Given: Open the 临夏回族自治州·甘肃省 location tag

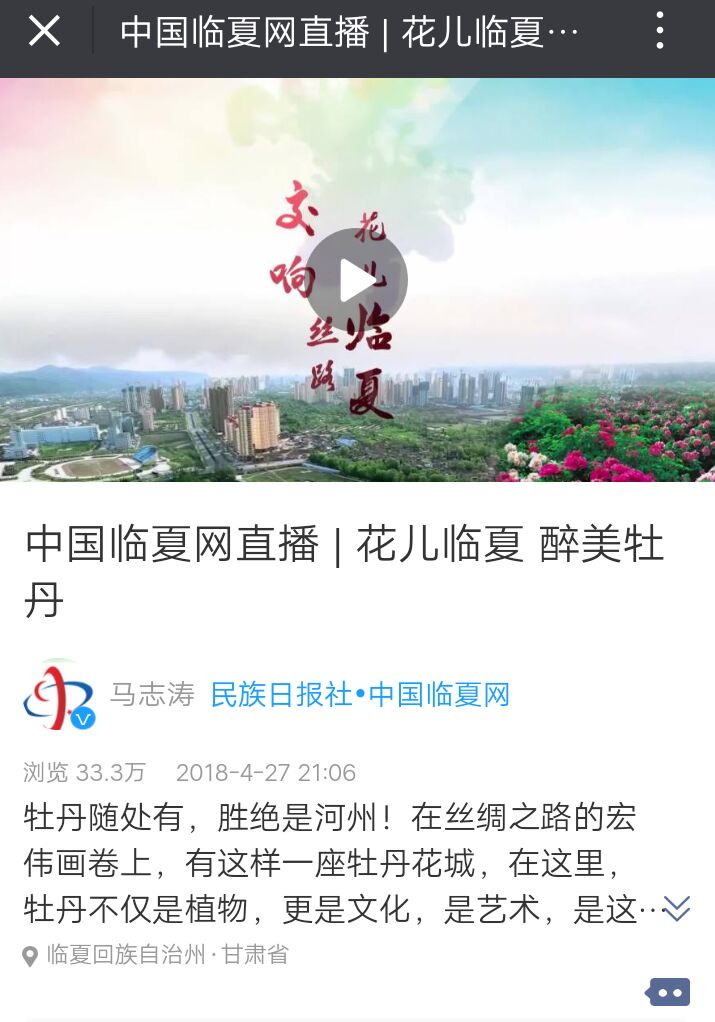Looking at the screenshot, I should click(x=166, y=955).
